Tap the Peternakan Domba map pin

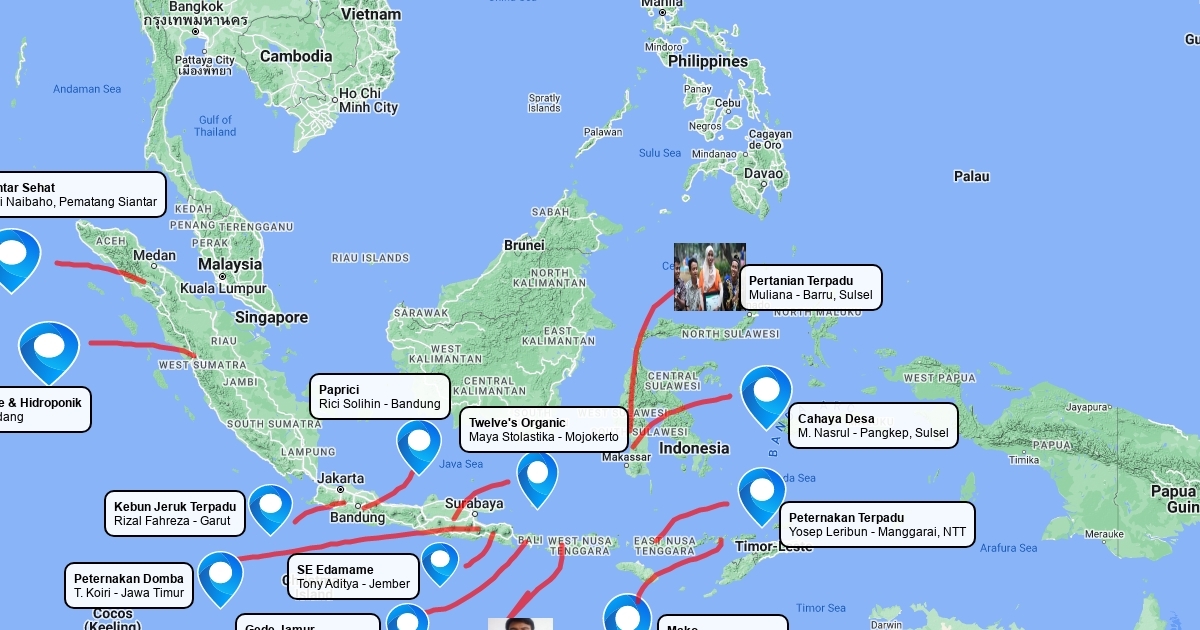pyautogui.click(x=221, y=578)
